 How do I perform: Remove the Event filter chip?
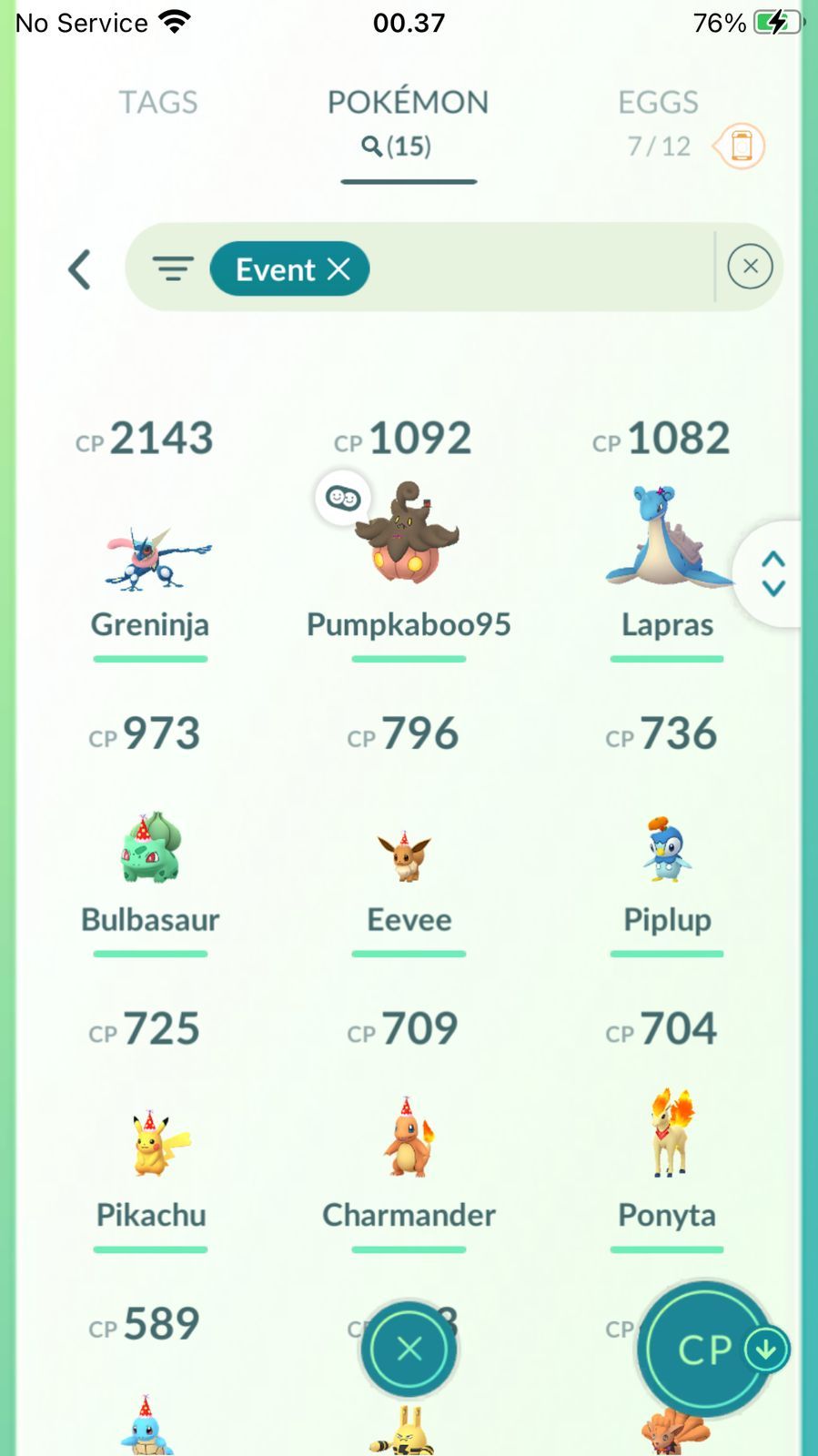(x=338, y=268)
